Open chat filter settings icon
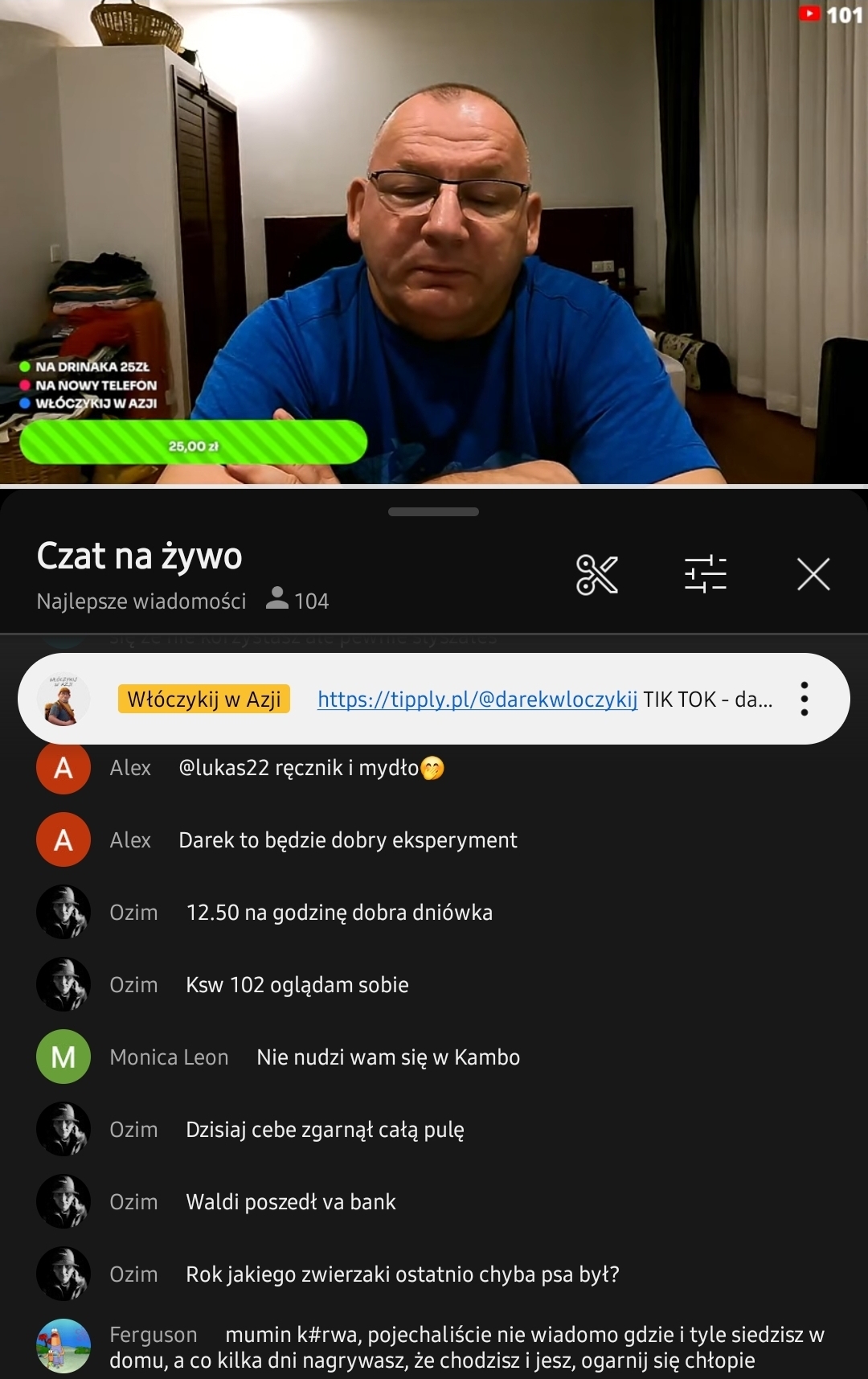 [x=705, y=575]
